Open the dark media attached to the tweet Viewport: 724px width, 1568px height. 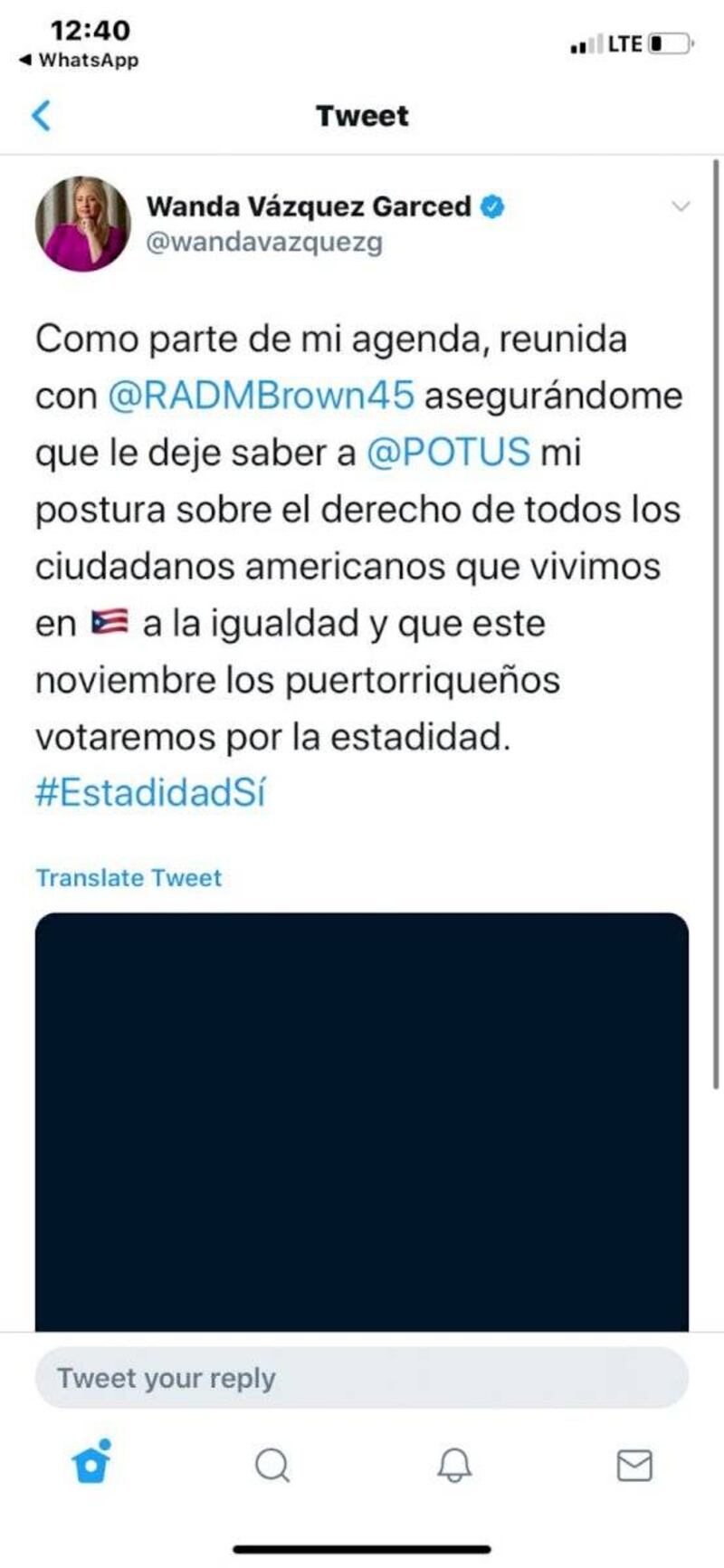(x=362, y=1121)
